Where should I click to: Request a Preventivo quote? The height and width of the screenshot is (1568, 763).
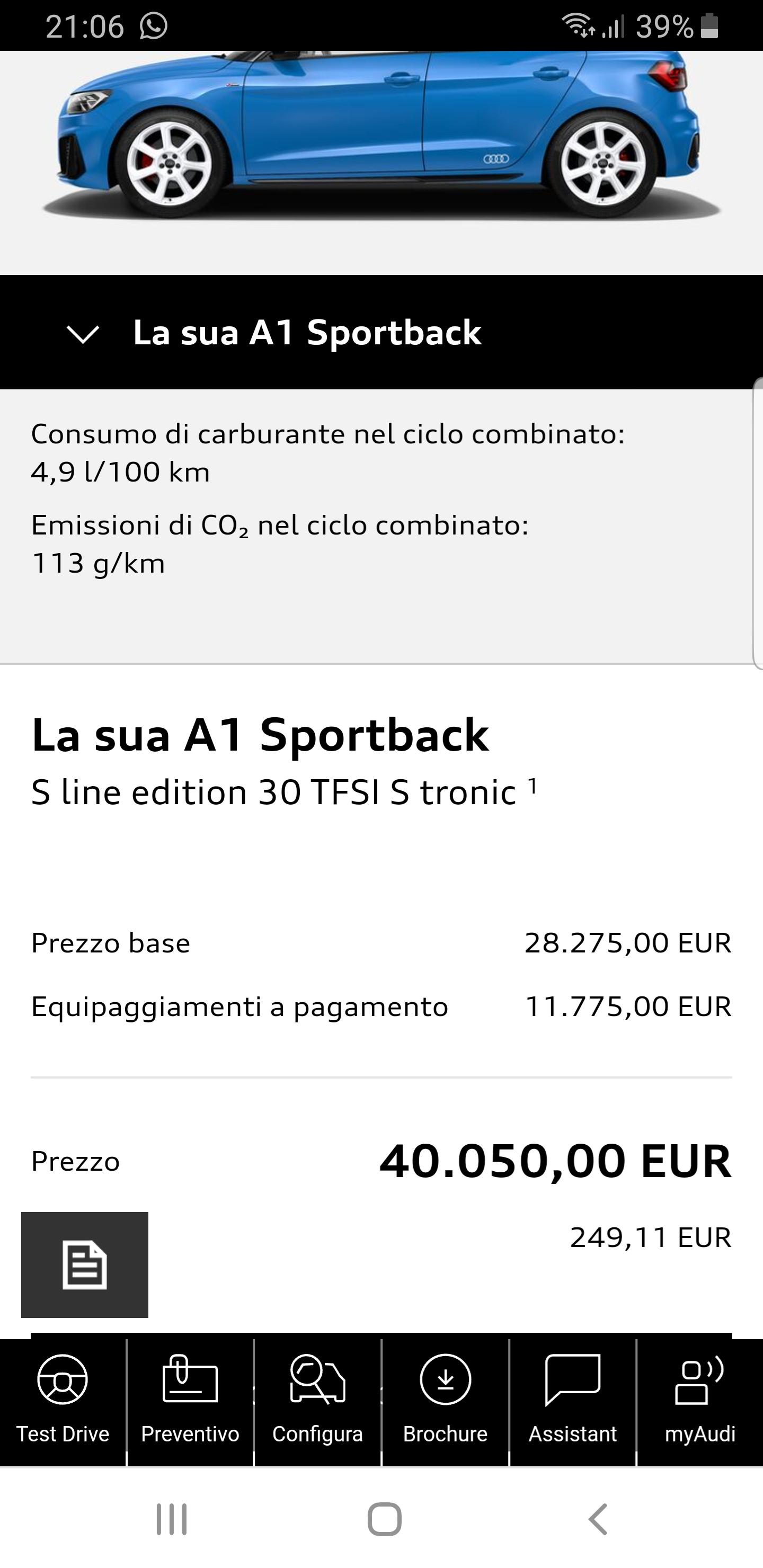[x=190, y=1403]
